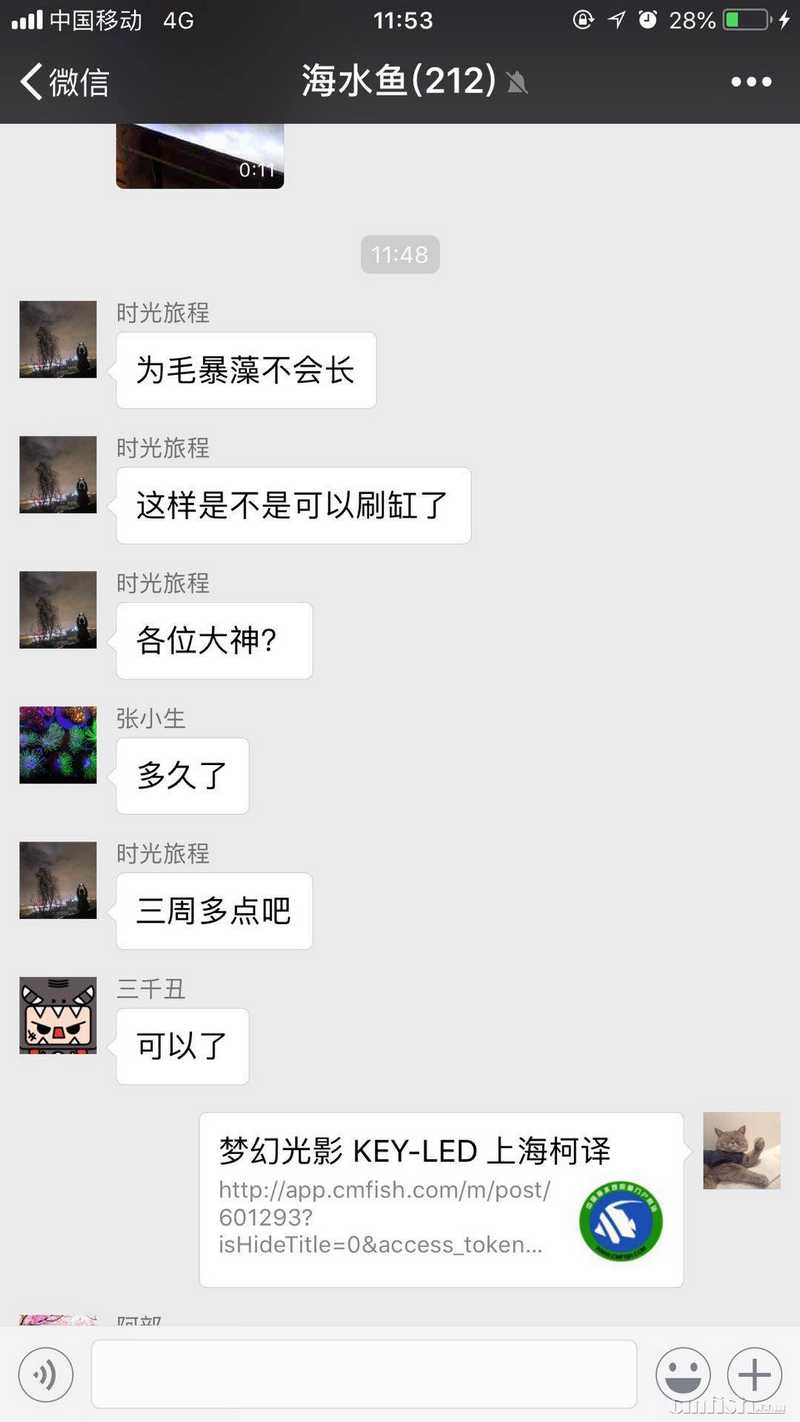Tap the muted bell icon beside group name

point(514,83)
